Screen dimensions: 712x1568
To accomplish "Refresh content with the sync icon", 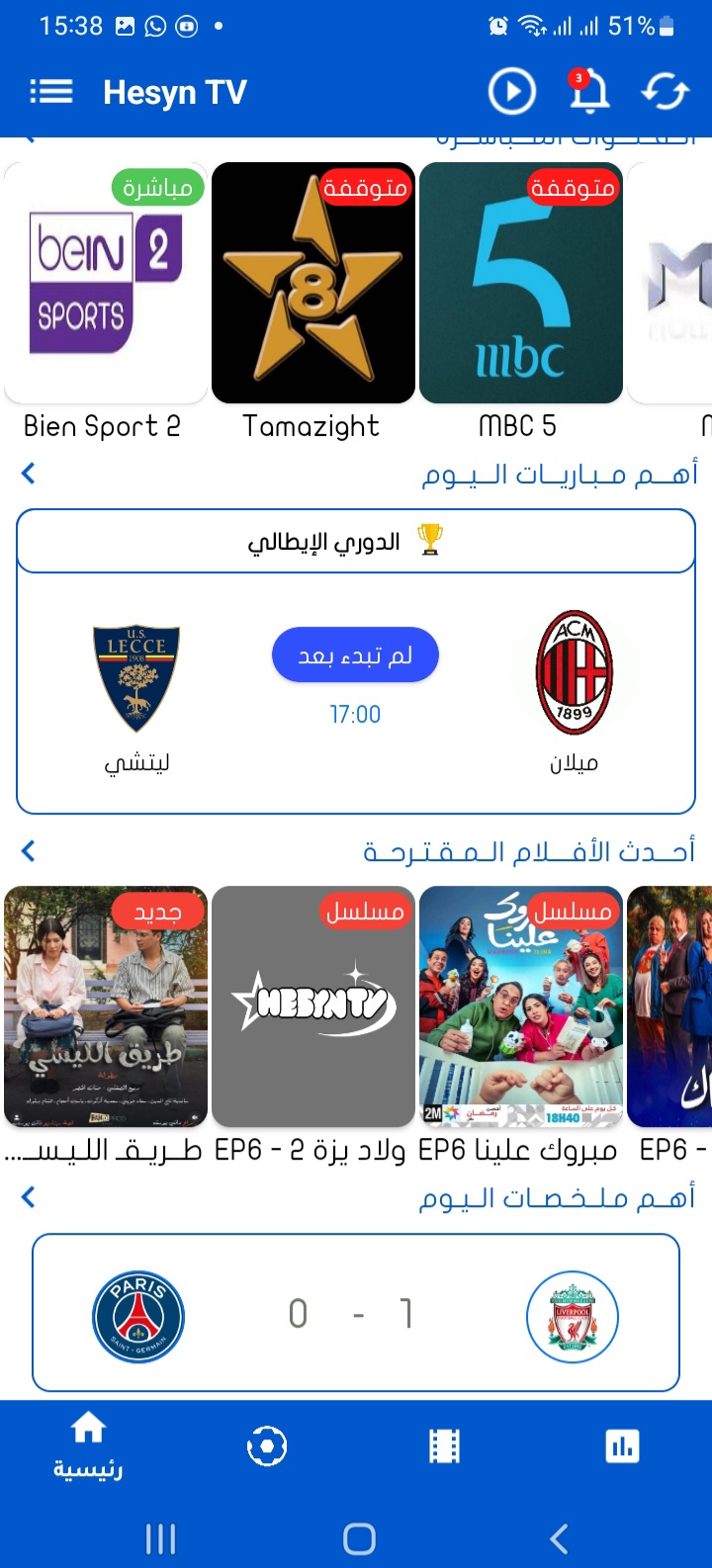I will [665, 92].
